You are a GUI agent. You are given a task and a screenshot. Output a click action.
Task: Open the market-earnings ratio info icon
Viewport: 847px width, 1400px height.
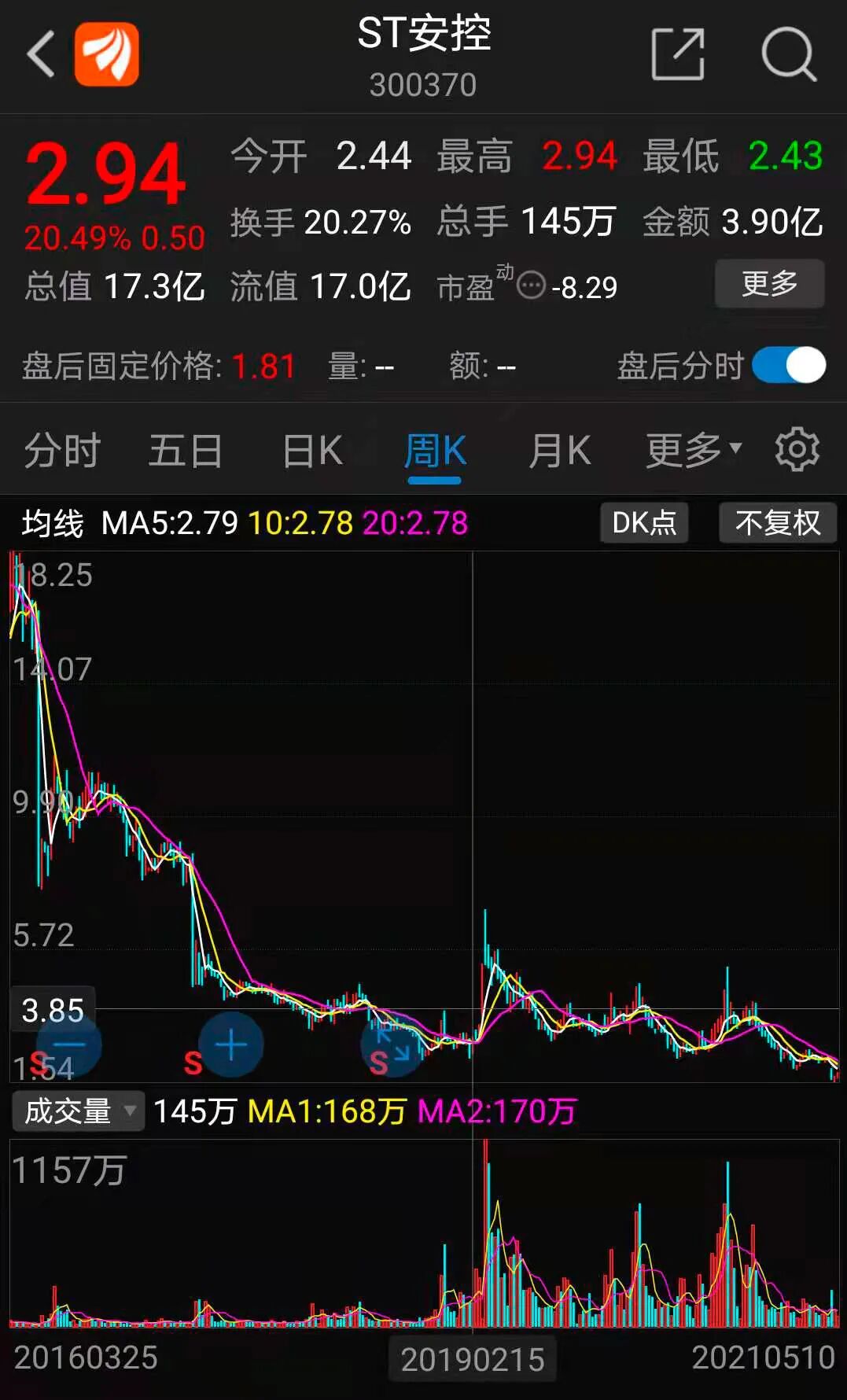point(532,285)
